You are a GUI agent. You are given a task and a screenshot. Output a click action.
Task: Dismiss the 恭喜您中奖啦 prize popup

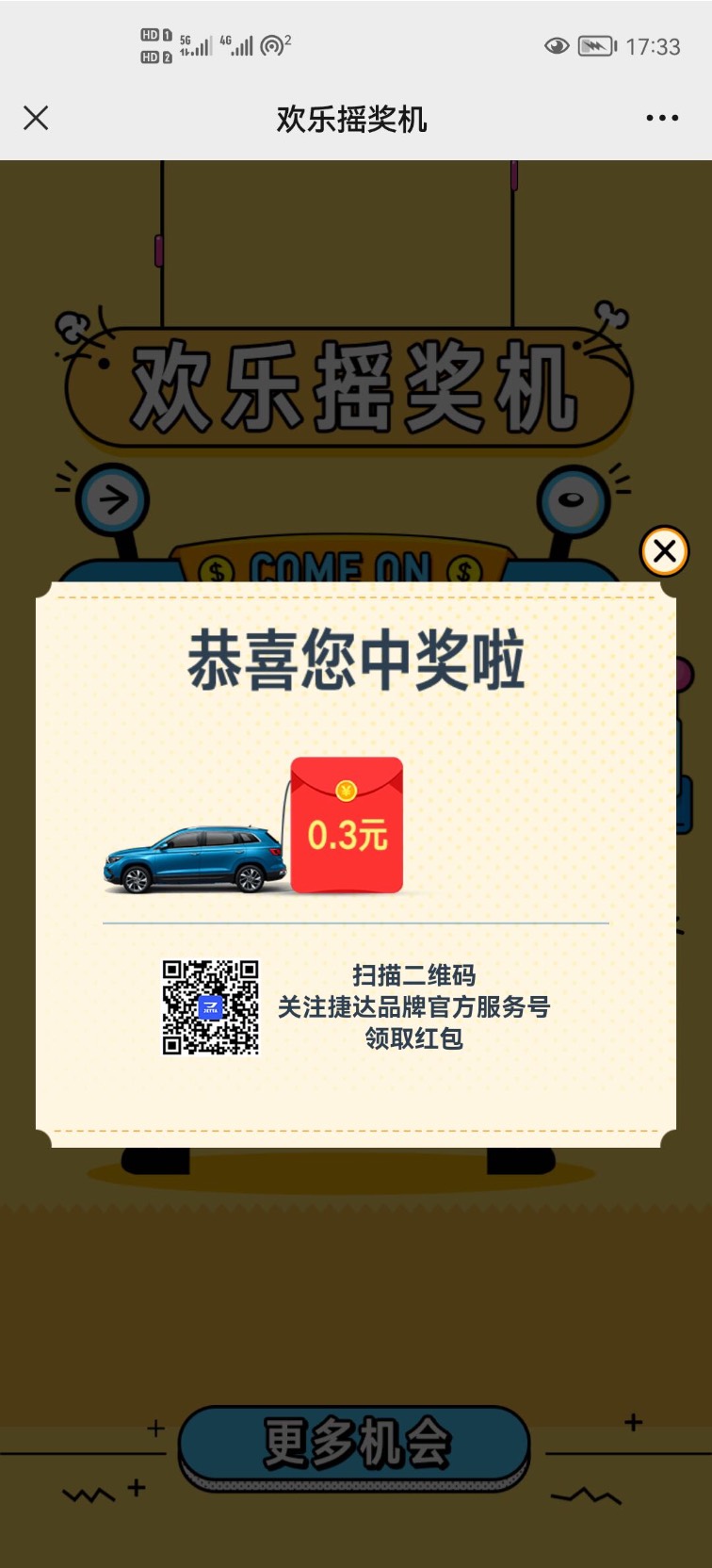(x=664, y=551)
